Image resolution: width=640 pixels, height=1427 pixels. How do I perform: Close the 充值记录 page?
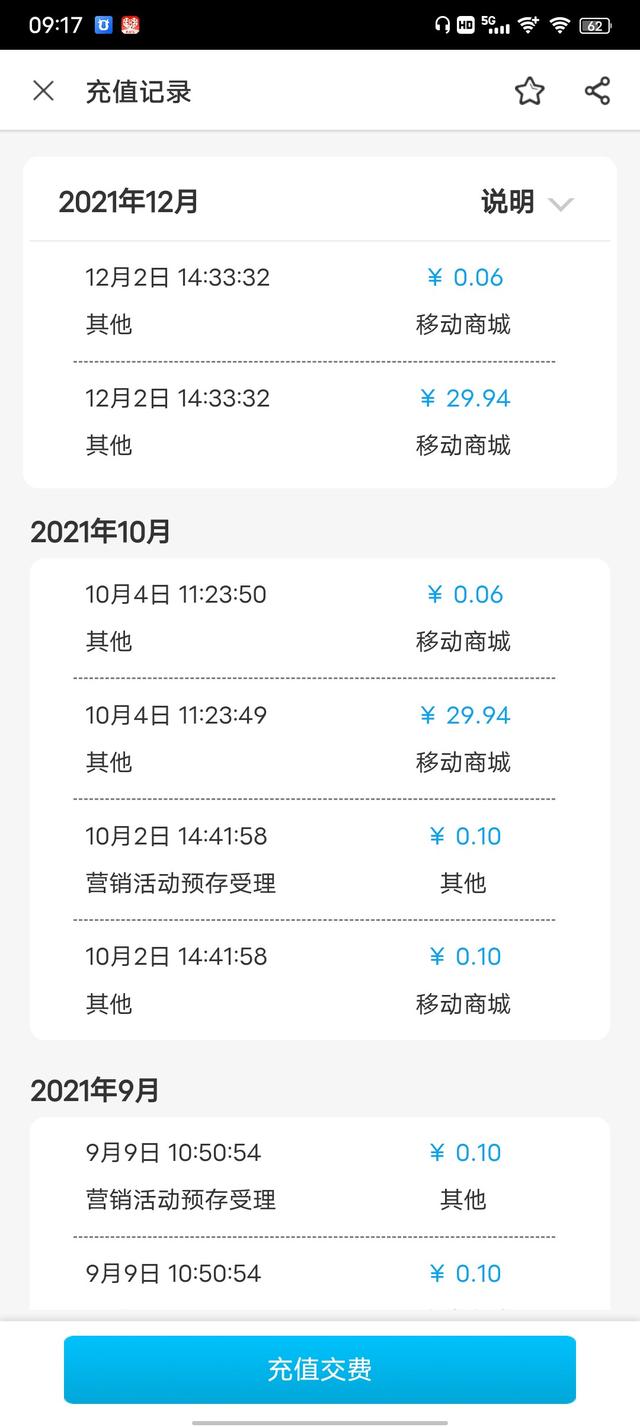coord(43,91)
